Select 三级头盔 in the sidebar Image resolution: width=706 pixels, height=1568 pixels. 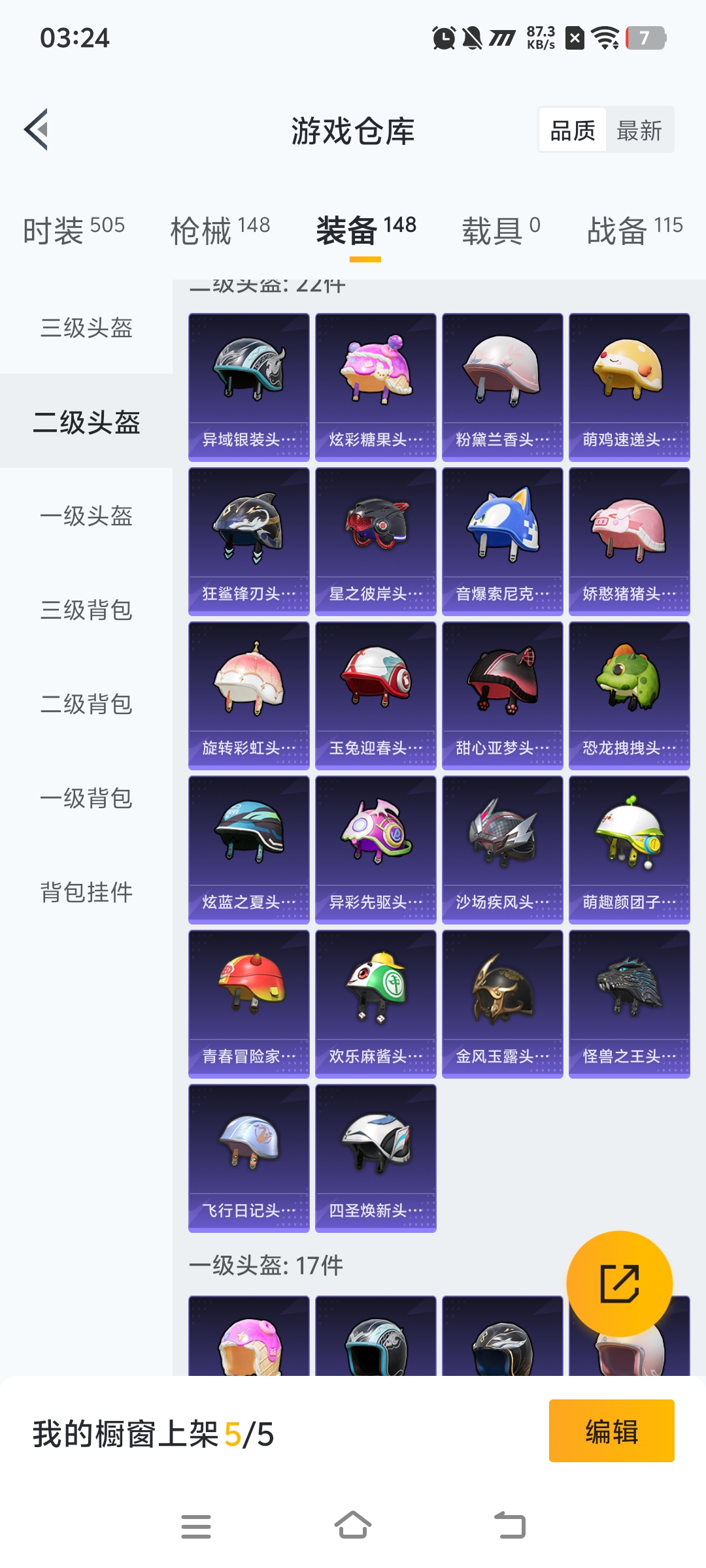pyautogui.click(x=86, y=327)
